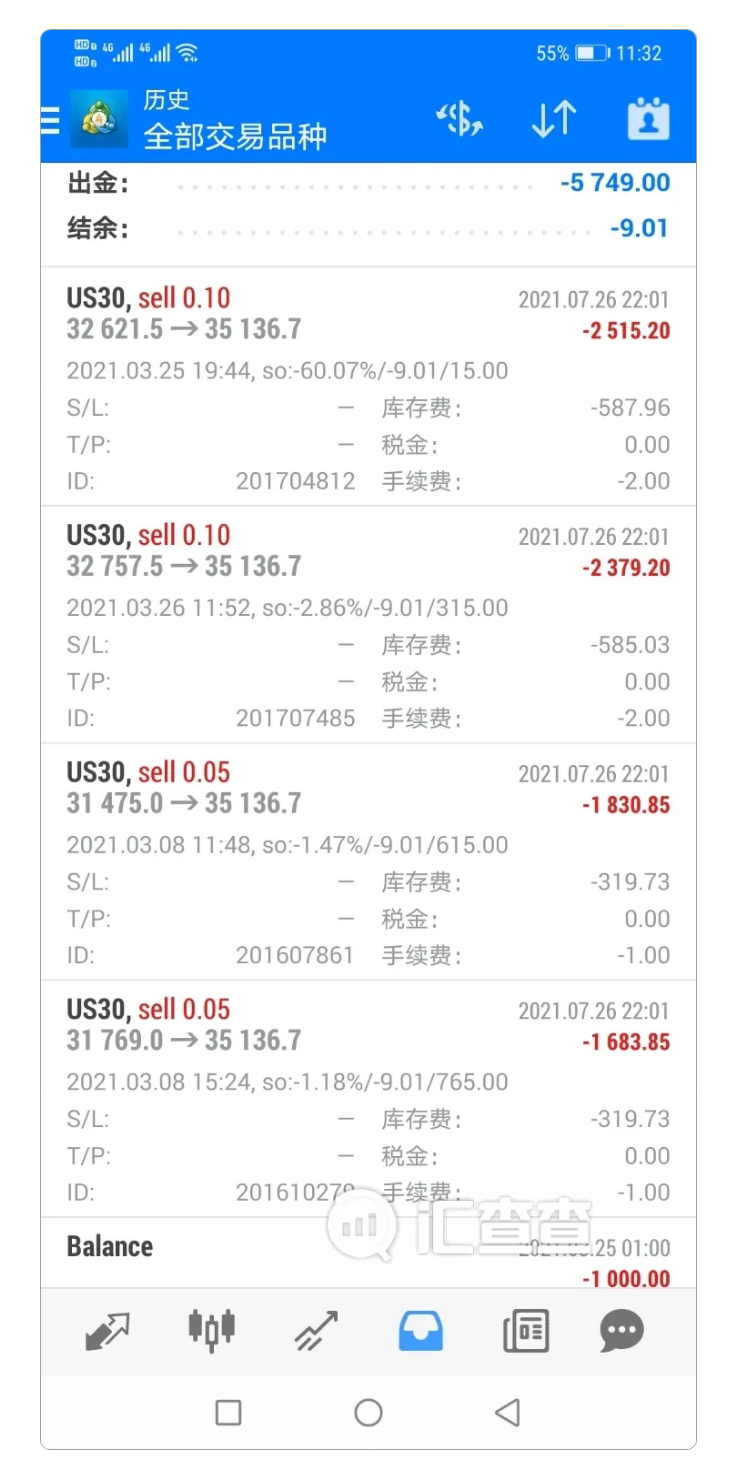The height and width of the screenshot is (1472, 732).
Task: Expand the US30 sell trade at 32 757.5
Action: click(368, 624)
